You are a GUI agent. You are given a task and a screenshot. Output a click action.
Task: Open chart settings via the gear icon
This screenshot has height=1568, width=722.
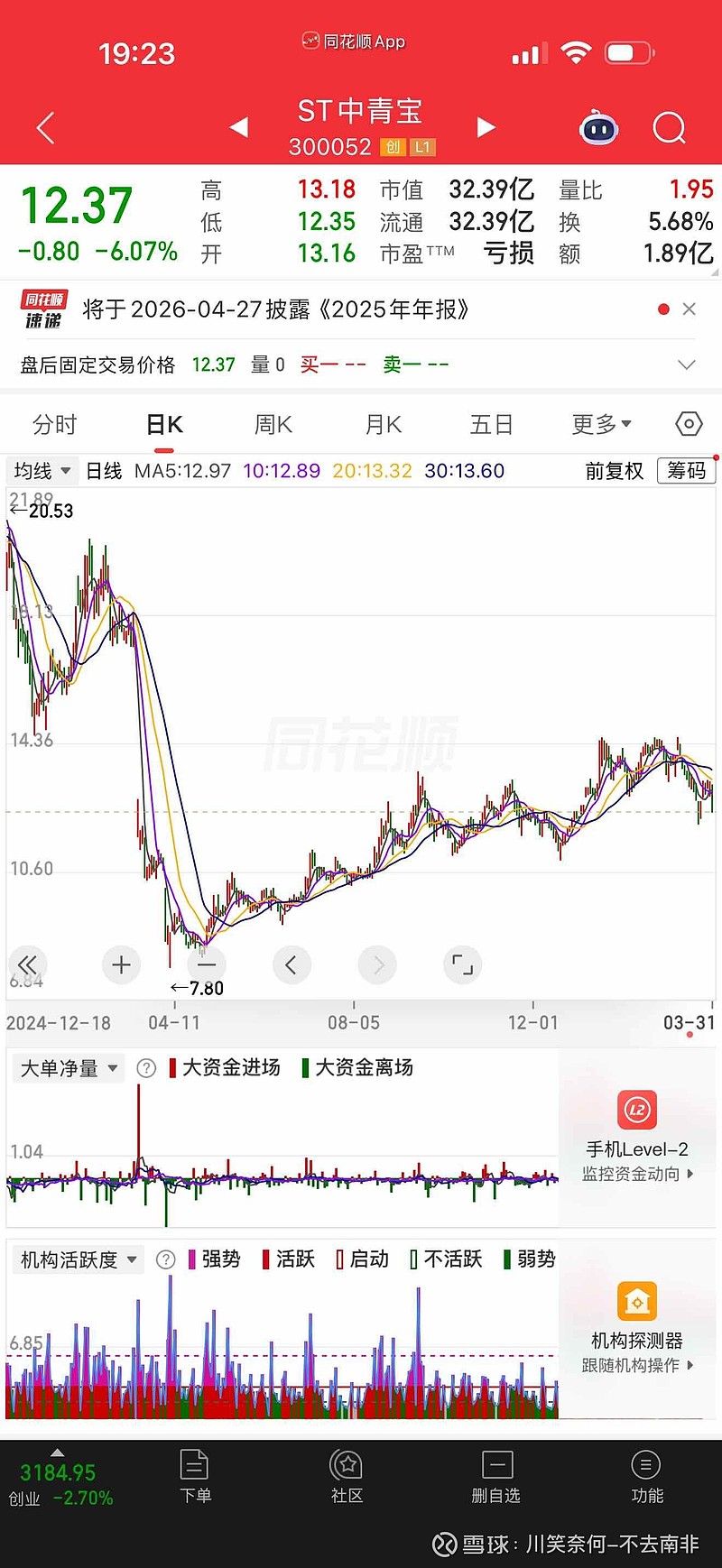click(x=688, y=424)
